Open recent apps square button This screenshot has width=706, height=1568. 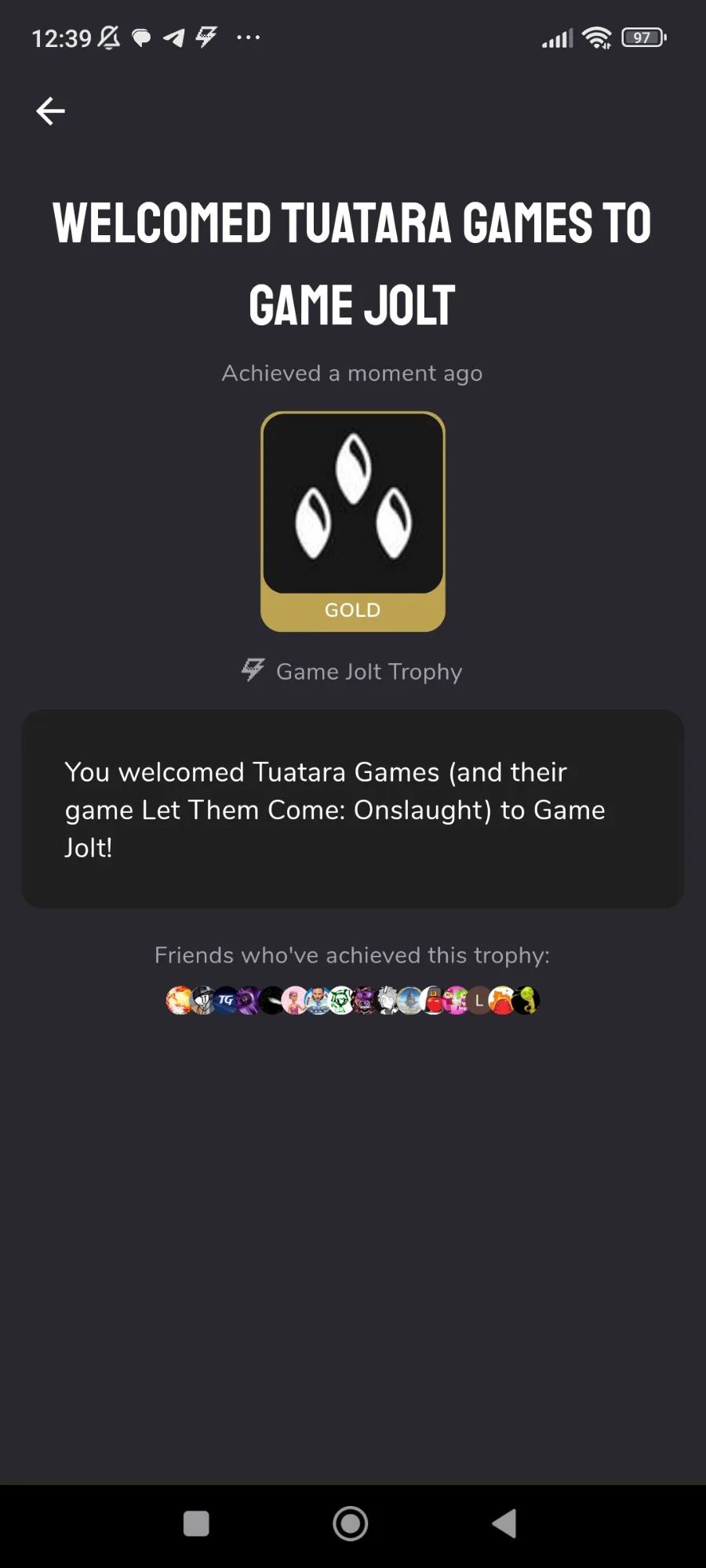tap(196, 1524)
